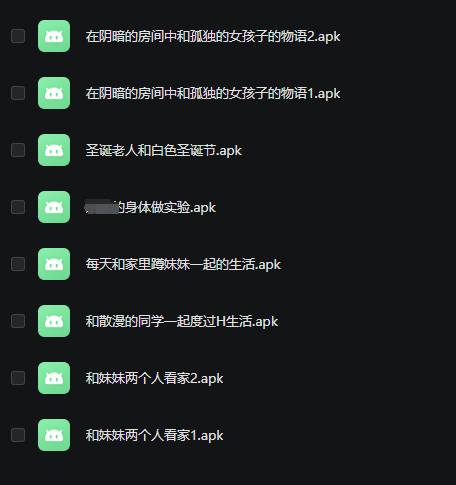Open 圣诞老人和白色圣诞节.apk
This screenshot has height=485, width=456.
pyautogui.click(x=163, y=150)
